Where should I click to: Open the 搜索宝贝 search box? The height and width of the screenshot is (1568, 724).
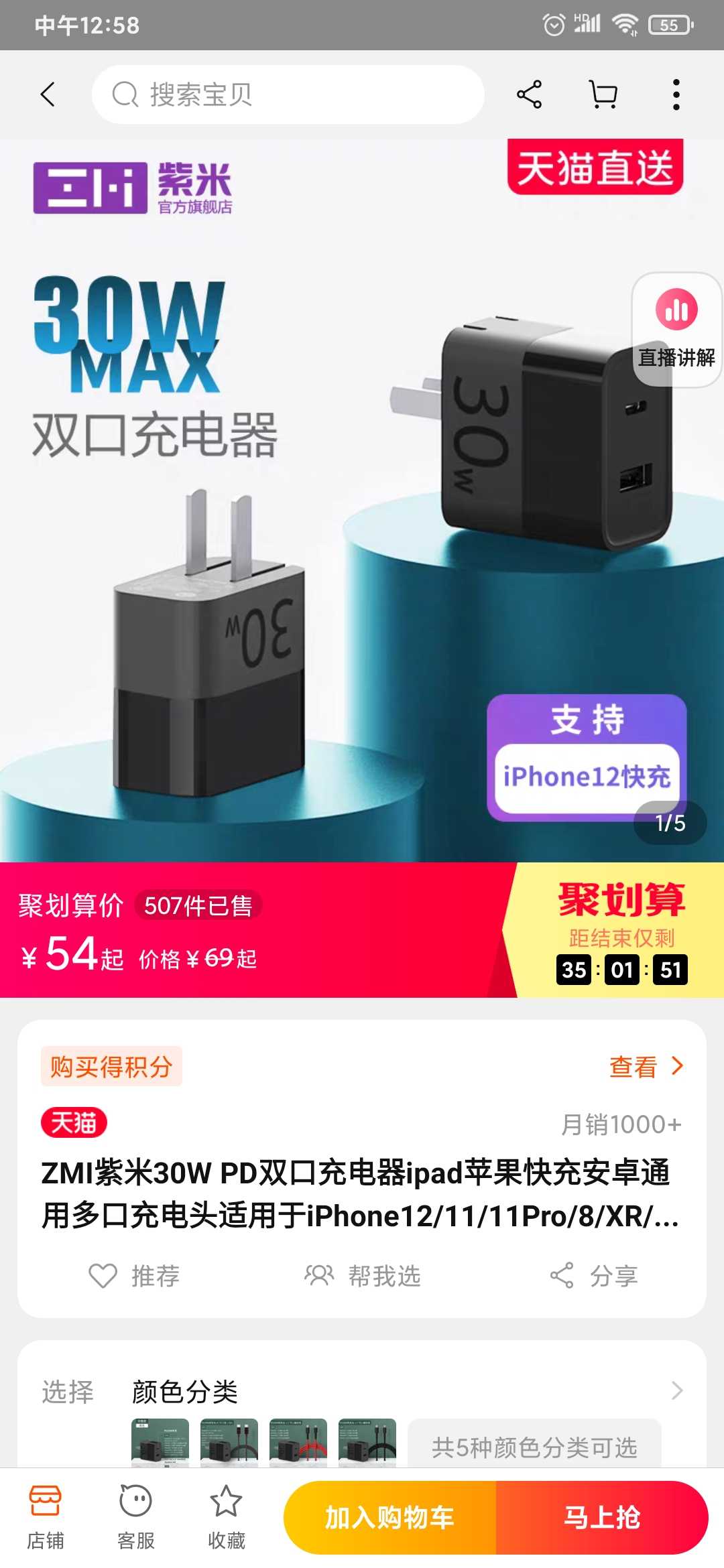[x=288, y=94]
